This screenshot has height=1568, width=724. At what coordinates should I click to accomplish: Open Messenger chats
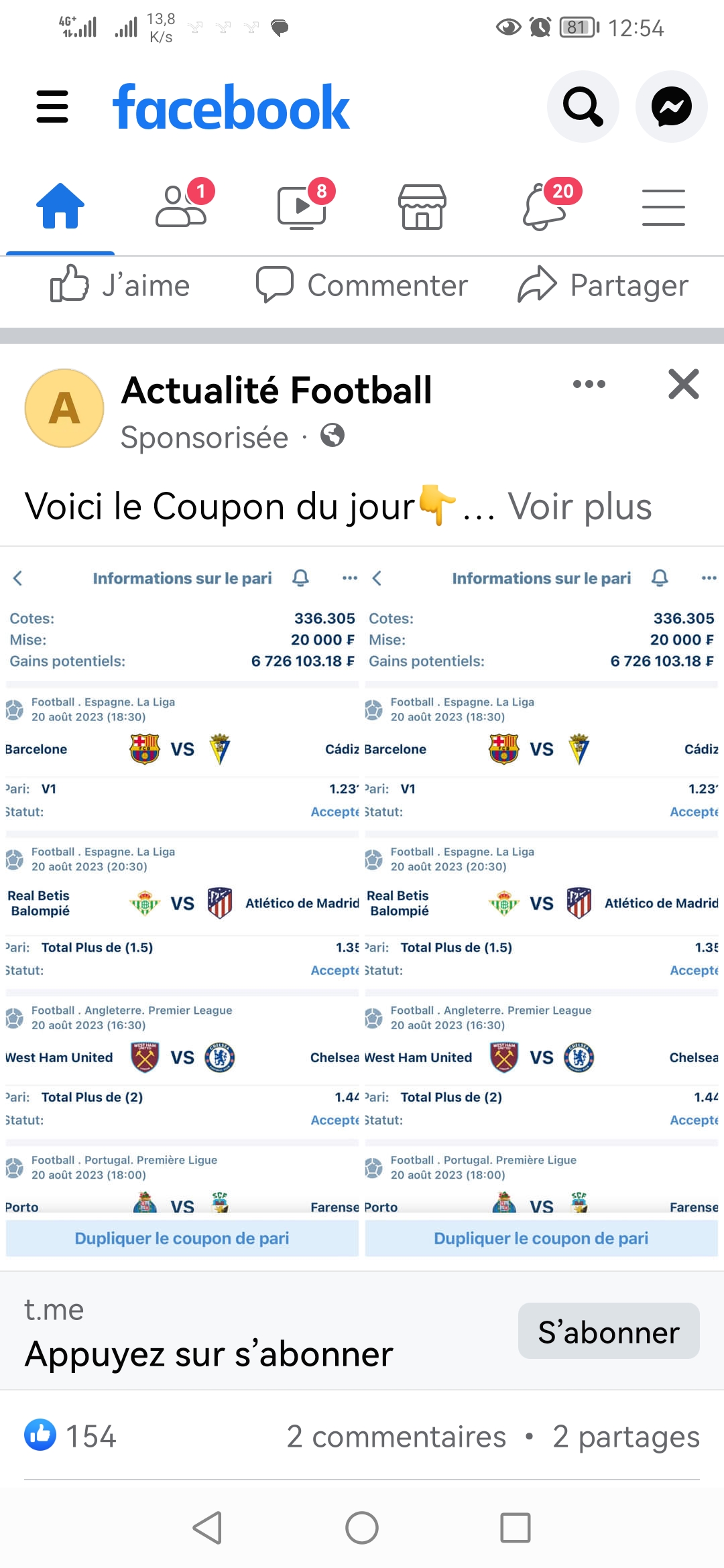pos(671,107)
